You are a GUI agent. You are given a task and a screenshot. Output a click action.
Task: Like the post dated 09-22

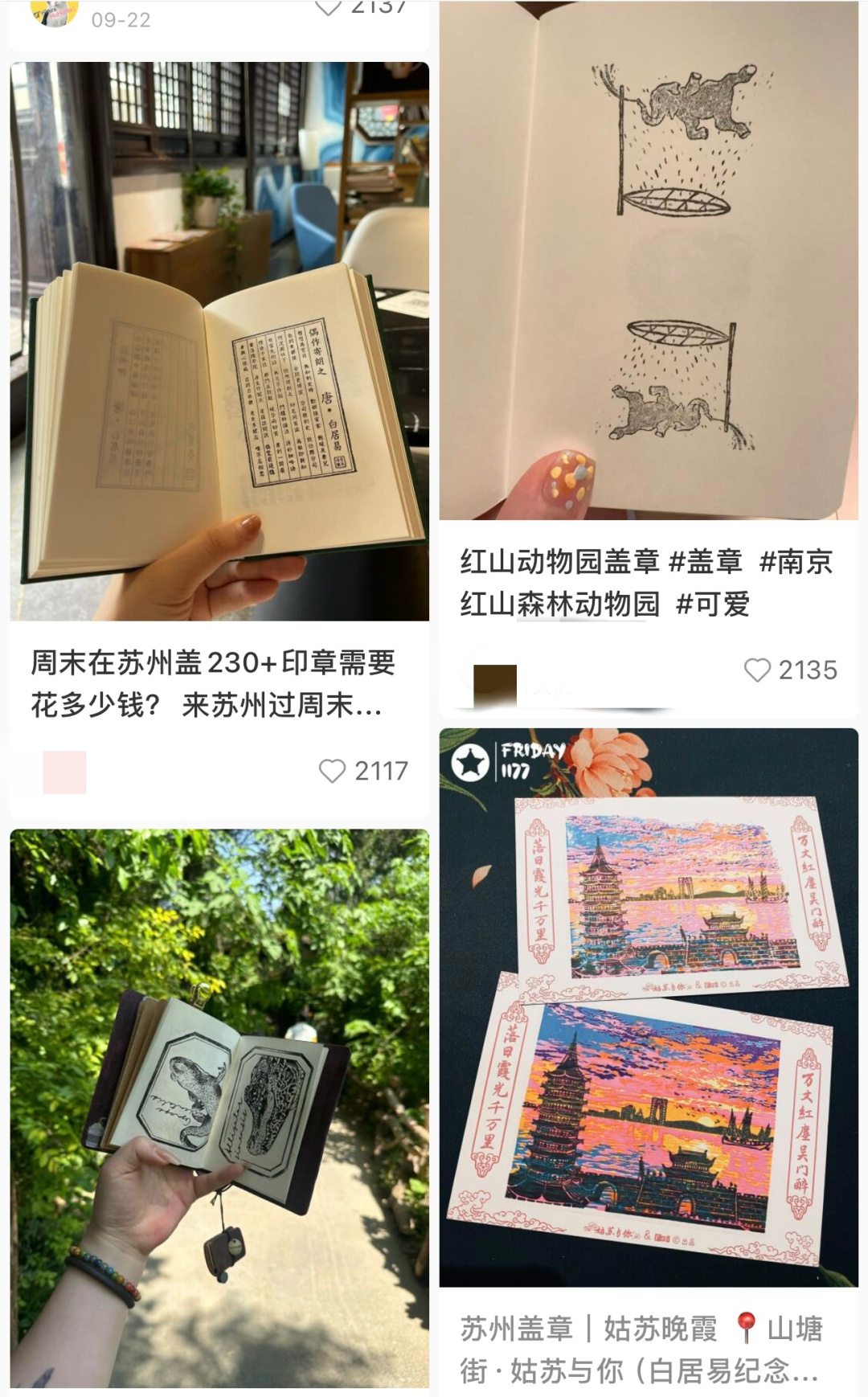tap(328, 8)
